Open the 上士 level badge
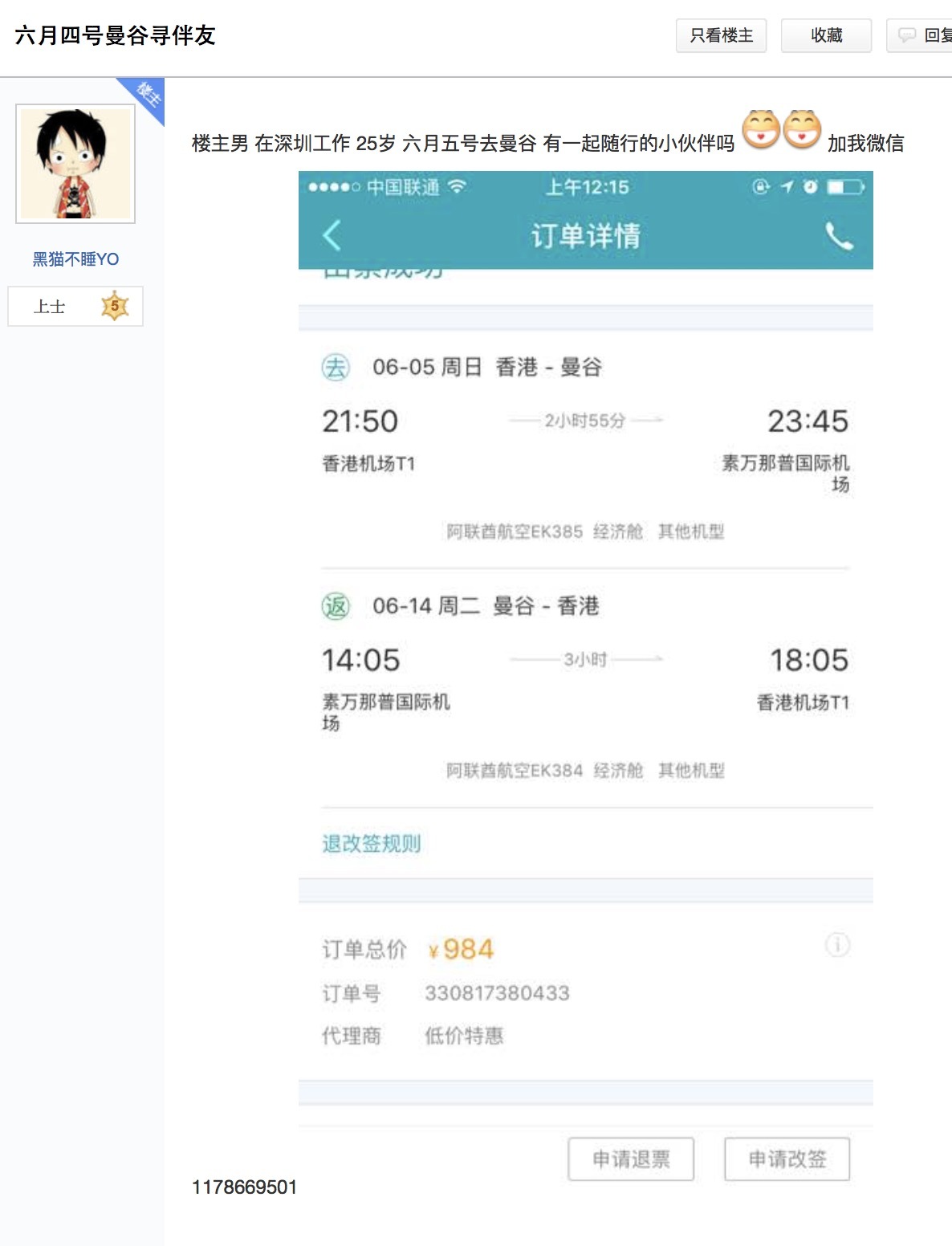 point(75,306)
